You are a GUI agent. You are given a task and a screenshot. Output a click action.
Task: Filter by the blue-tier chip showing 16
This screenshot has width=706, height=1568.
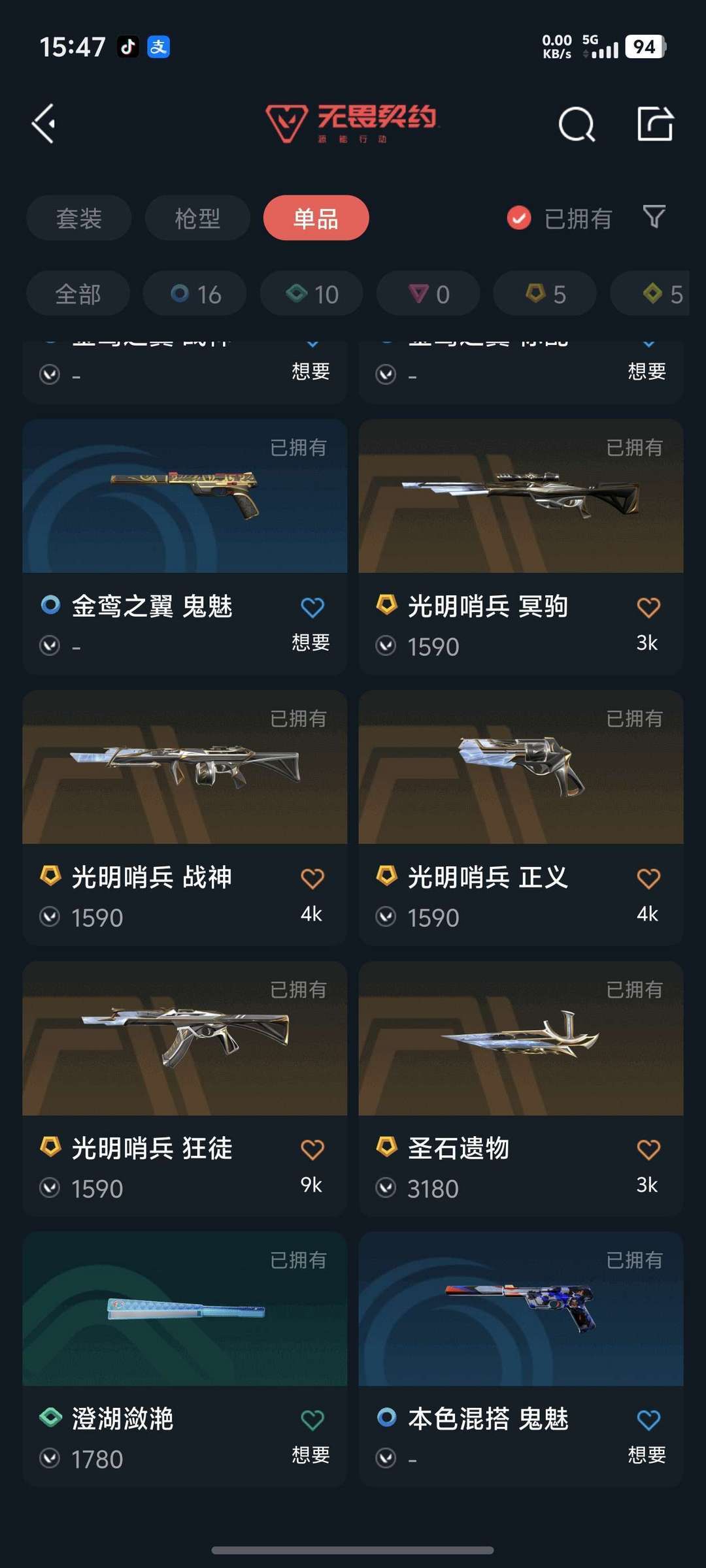point(195,294)
